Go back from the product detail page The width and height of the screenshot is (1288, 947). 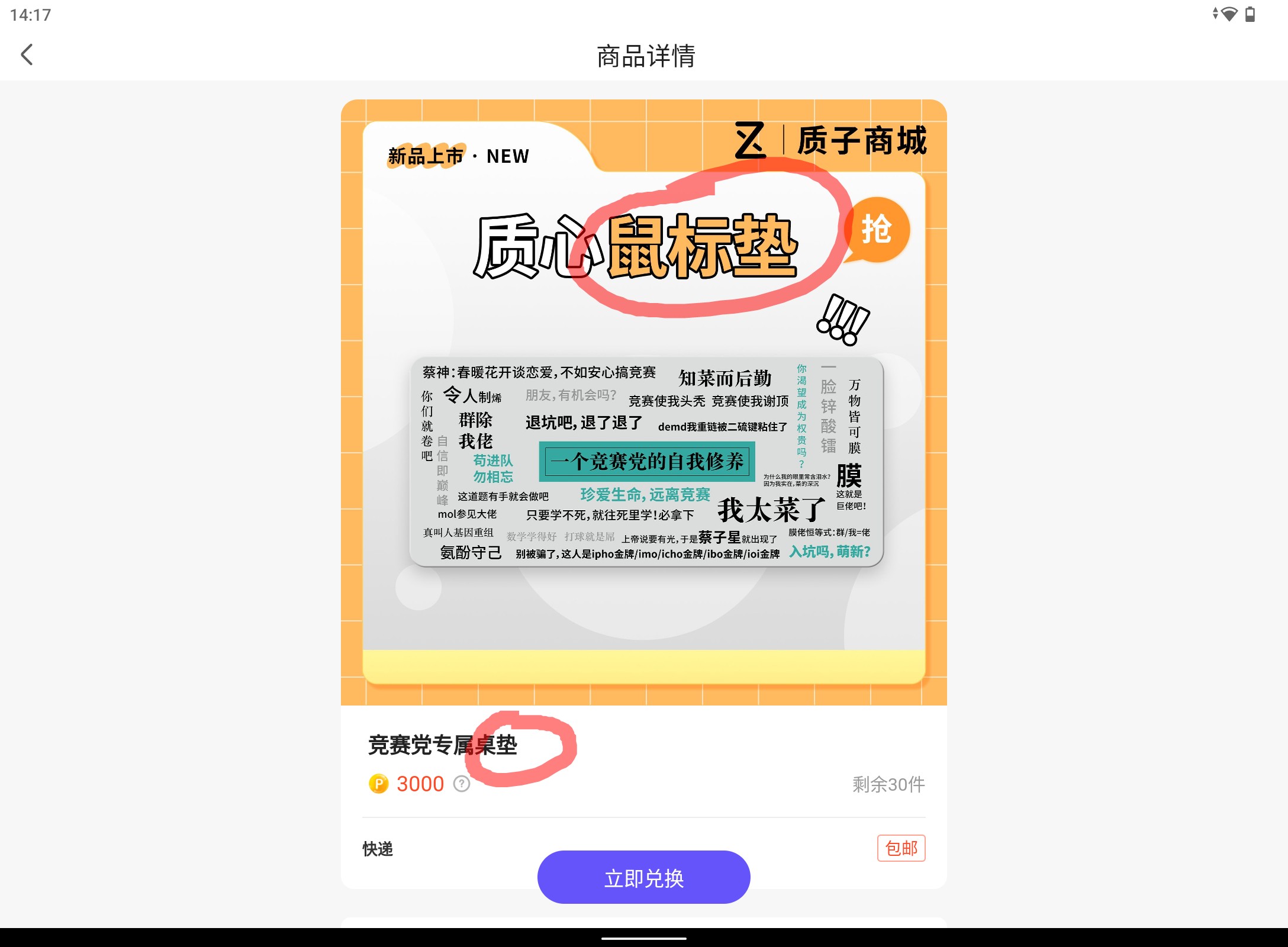[x=27, y=55]
